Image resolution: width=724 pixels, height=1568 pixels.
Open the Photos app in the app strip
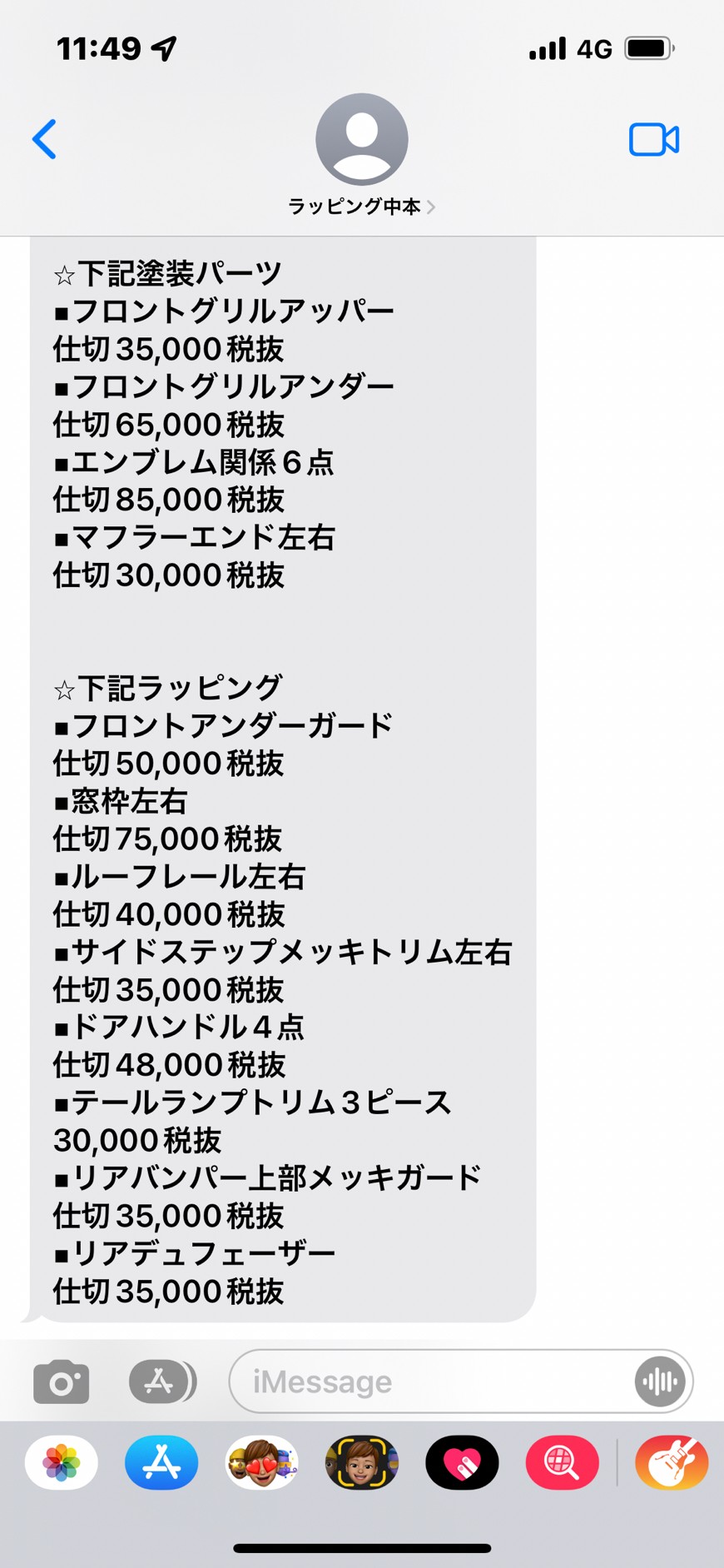pos(62,1462)
